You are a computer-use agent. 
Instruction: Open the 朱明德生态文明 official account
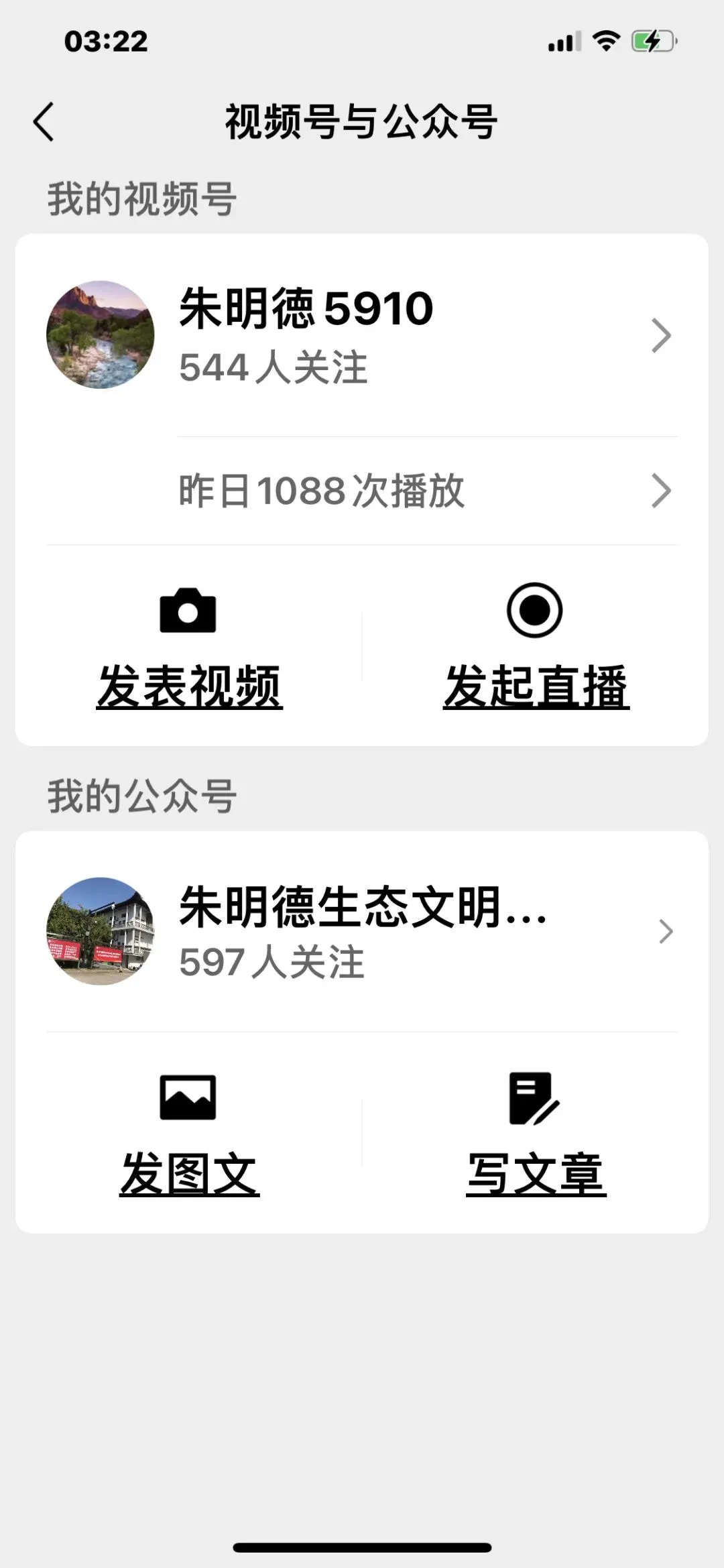coord(362,930)
